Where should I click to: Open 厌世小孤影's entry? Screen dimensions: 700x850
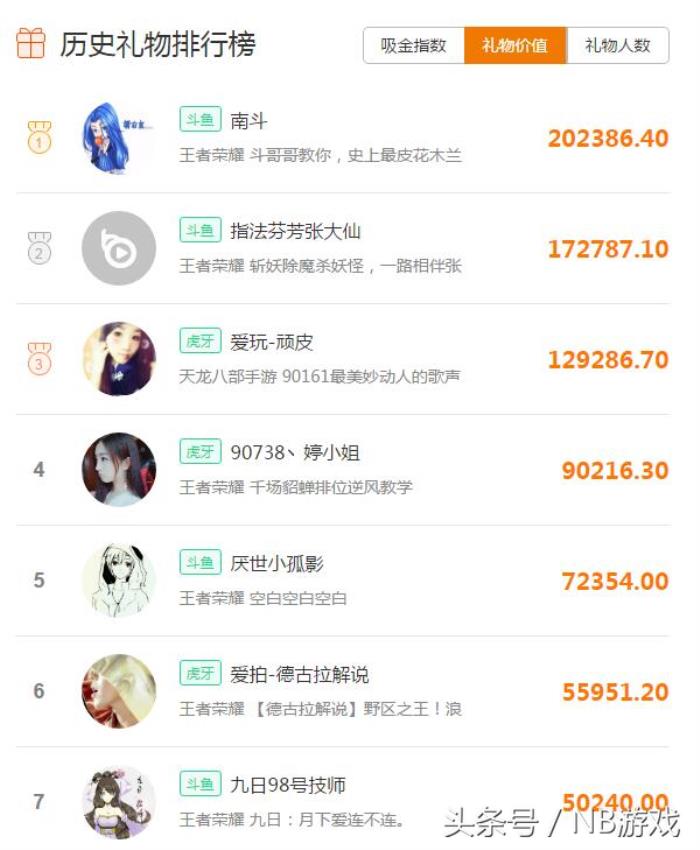(277, 564)
